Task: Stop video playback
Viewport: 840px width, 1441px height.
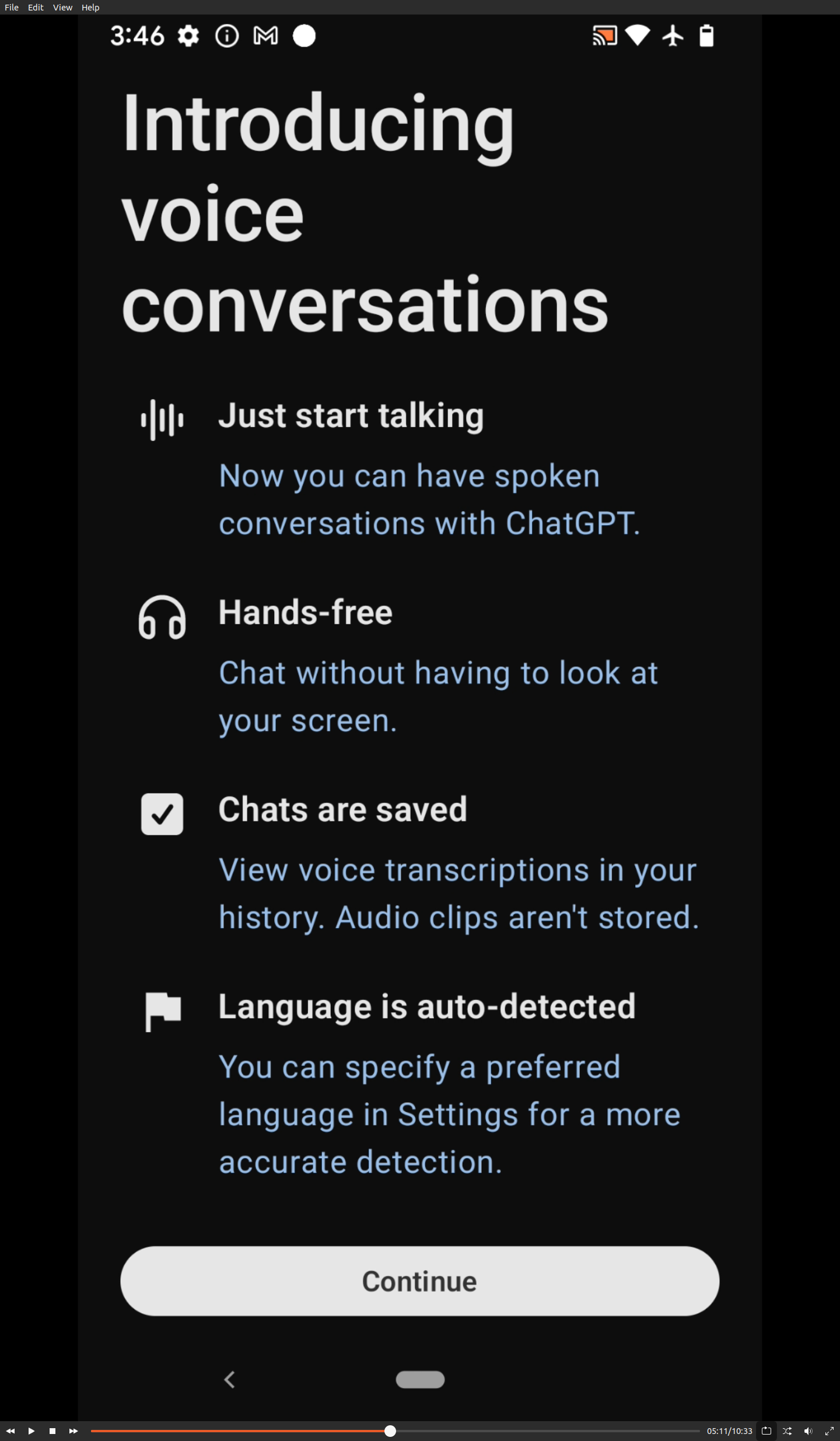Action: click(52, 1431)
